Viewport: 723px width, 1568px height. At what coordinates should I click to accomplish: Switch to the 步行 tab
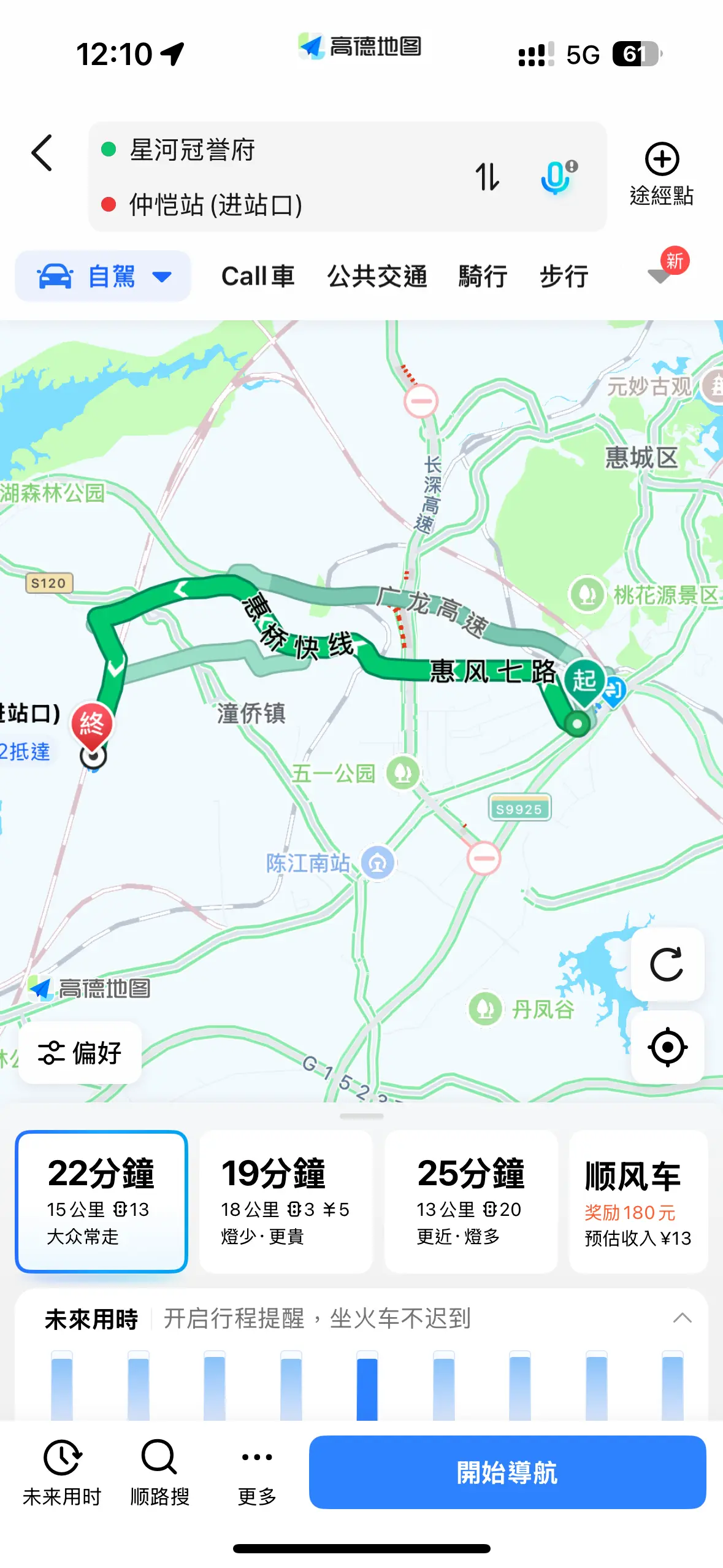coord(564,276)
